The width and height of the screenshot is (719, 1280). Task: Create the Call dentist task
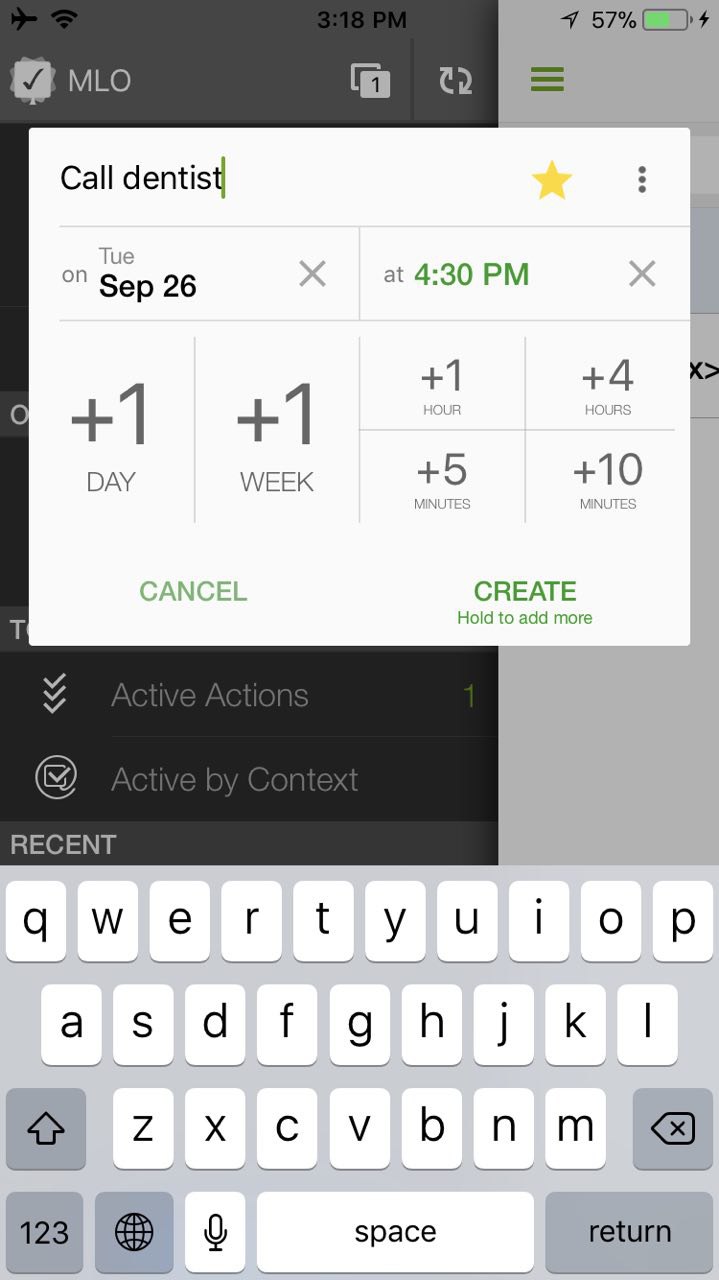525,601
